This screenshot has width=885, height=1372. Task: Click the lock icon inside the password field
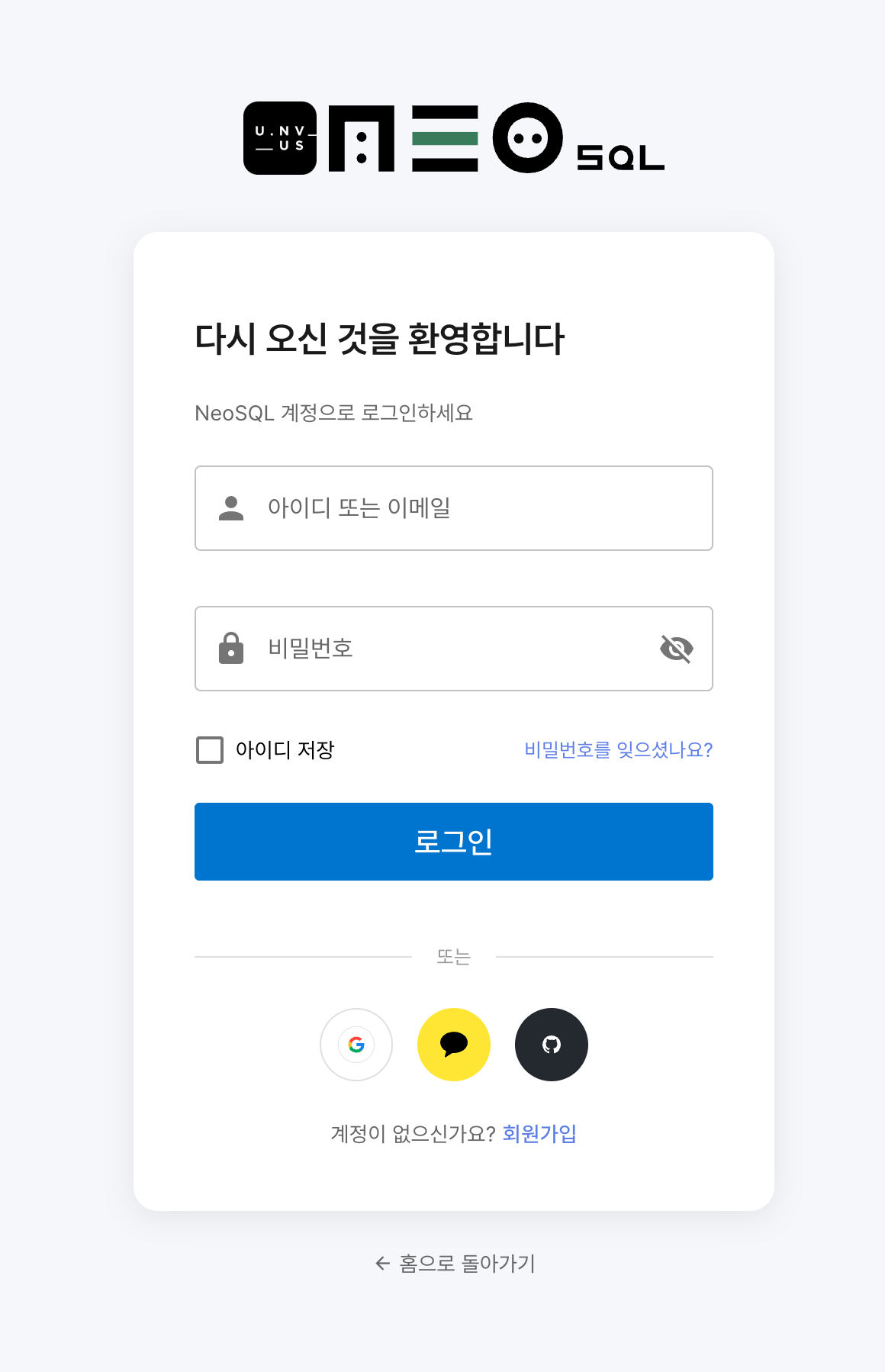(232, 649)
